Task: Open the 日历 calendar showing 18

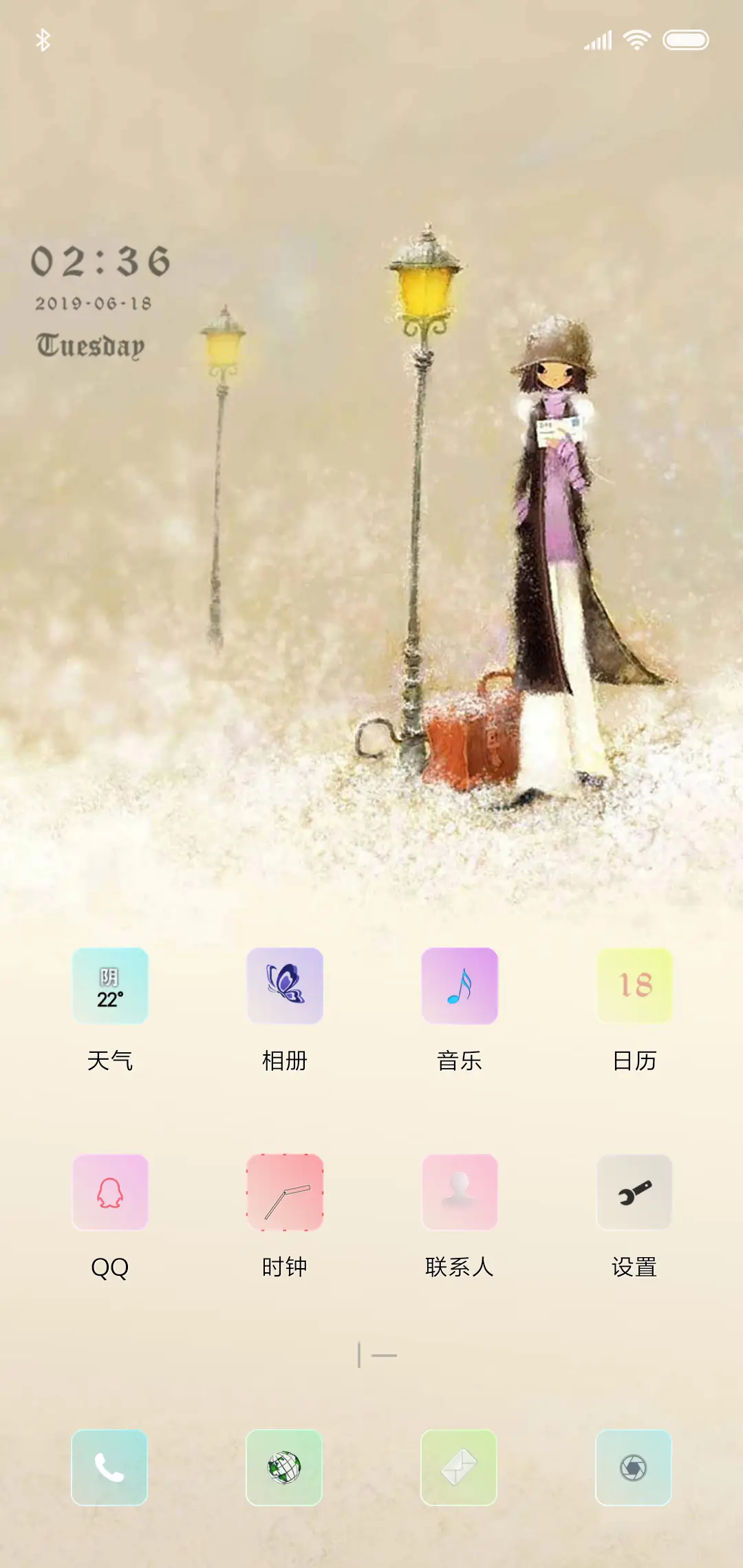Action: (634, 986)
